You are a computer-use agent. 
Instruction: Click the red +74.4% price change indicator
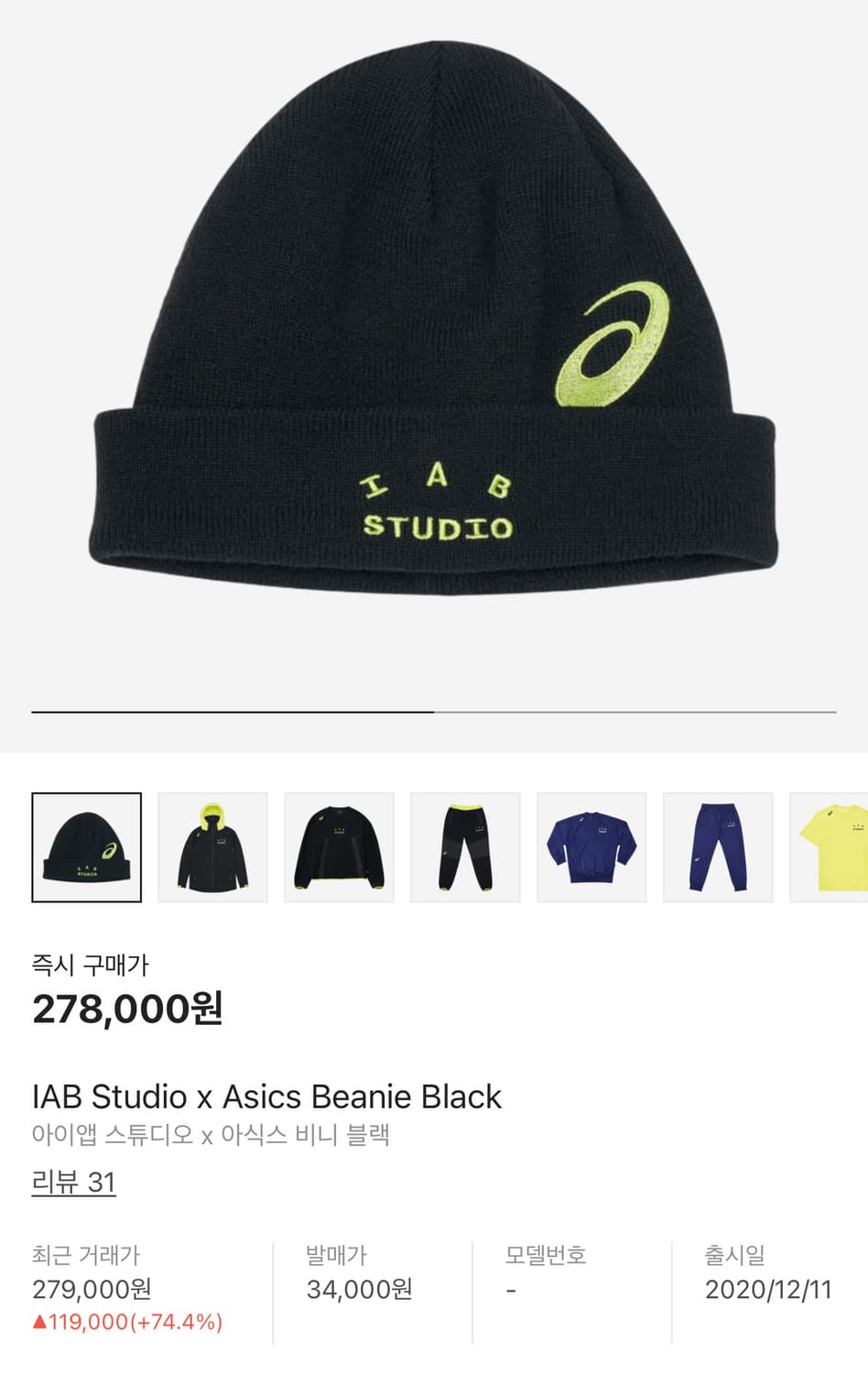click(128, 1322)
